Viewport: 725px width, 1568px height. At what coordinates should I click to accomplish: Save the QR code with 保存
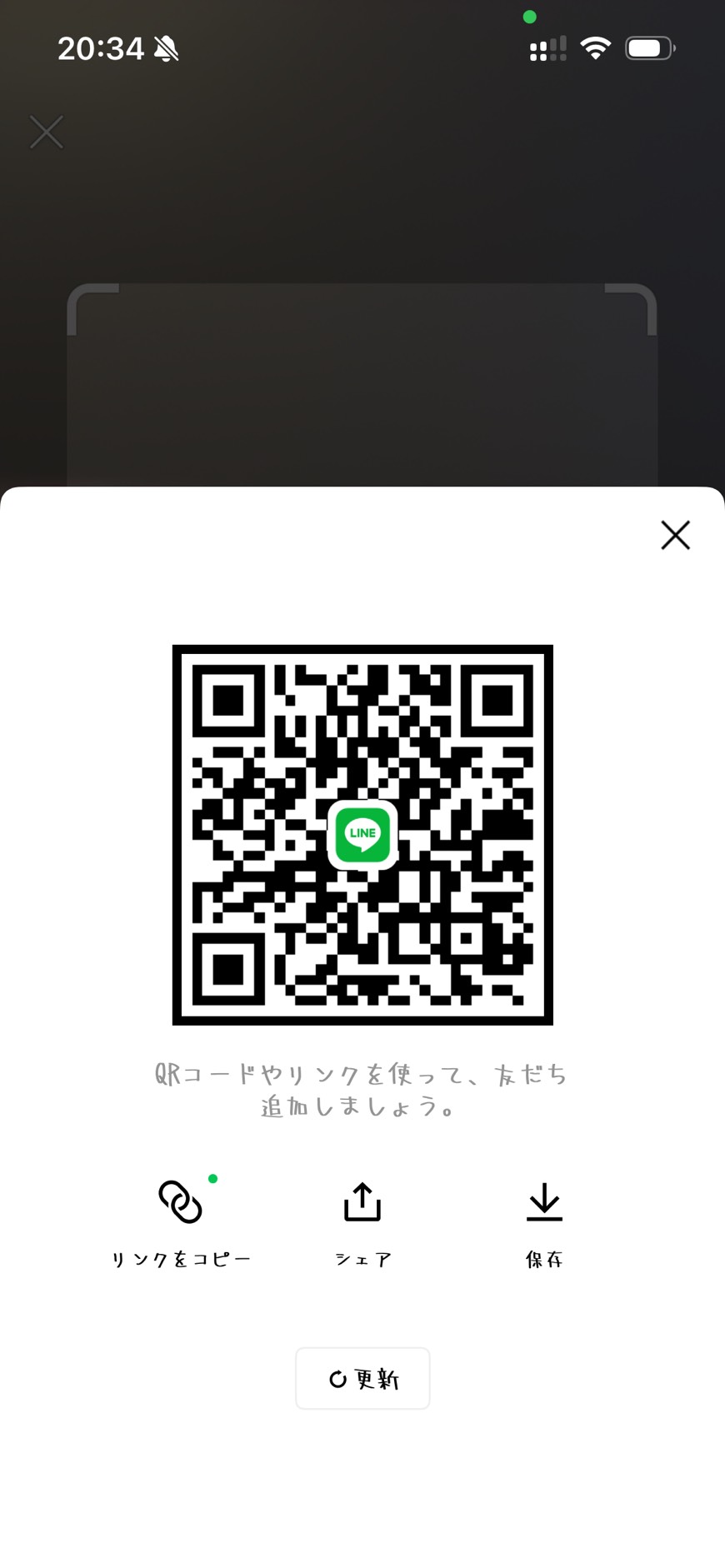[x=544, y=1219]
